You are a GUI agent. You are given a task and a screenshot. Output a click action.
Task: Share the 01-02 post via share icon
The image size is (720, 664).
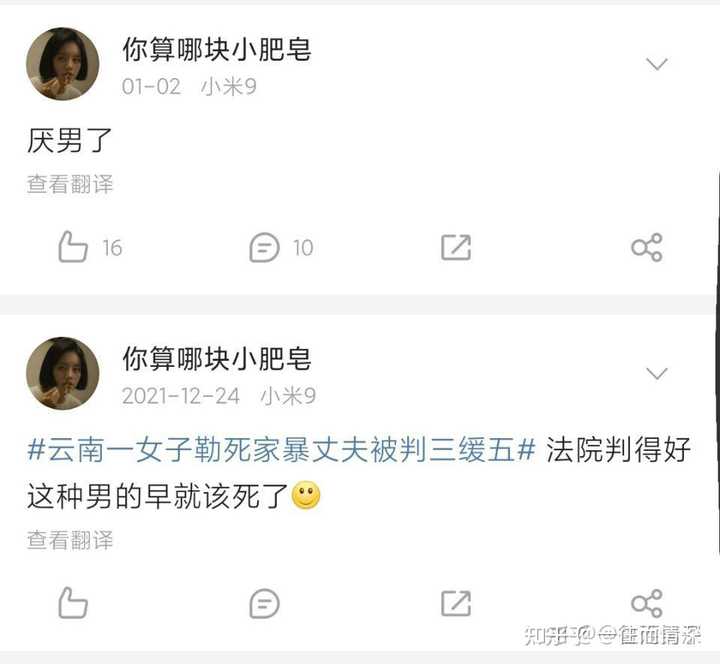[x=647, y=247]
